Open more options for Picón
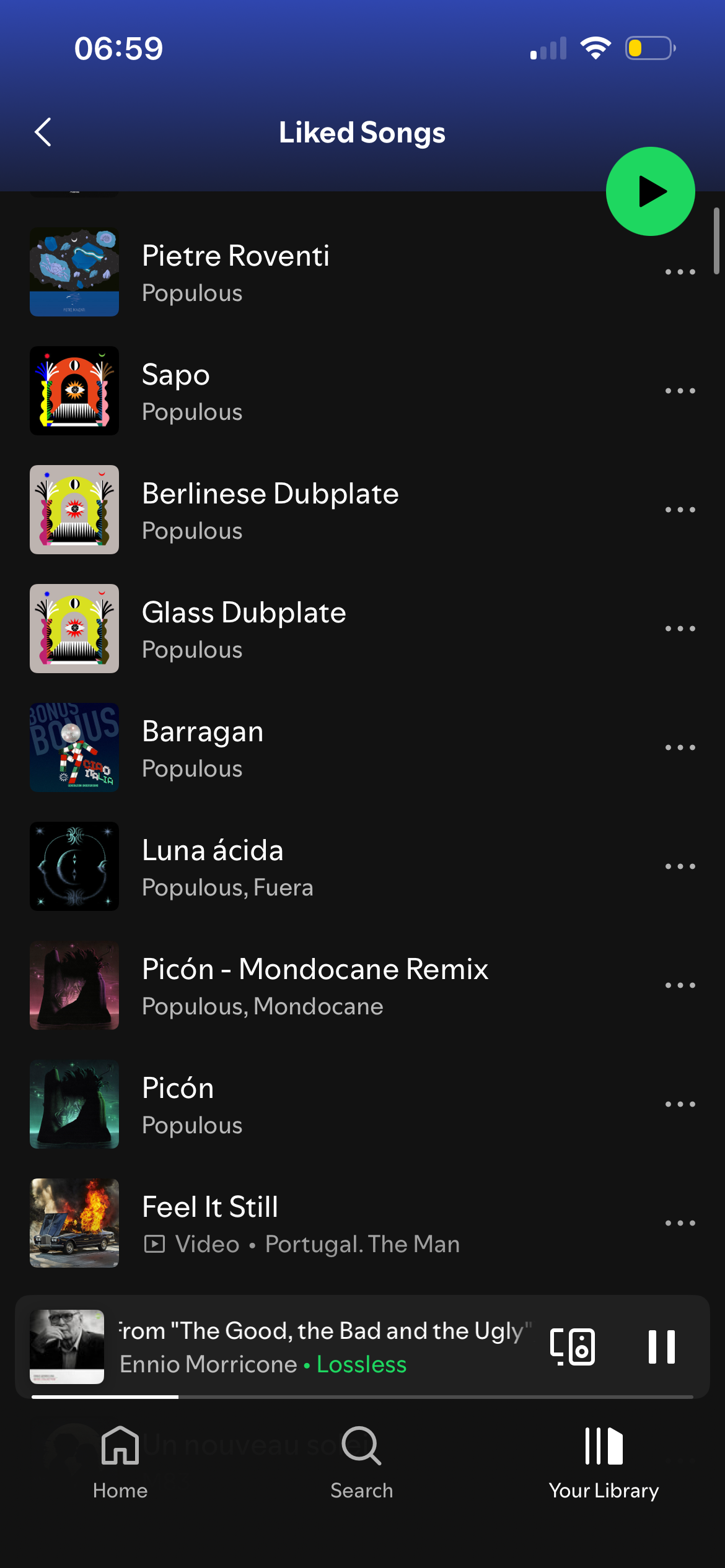The image size is (725, 1568). click(x=680, y=1104)
